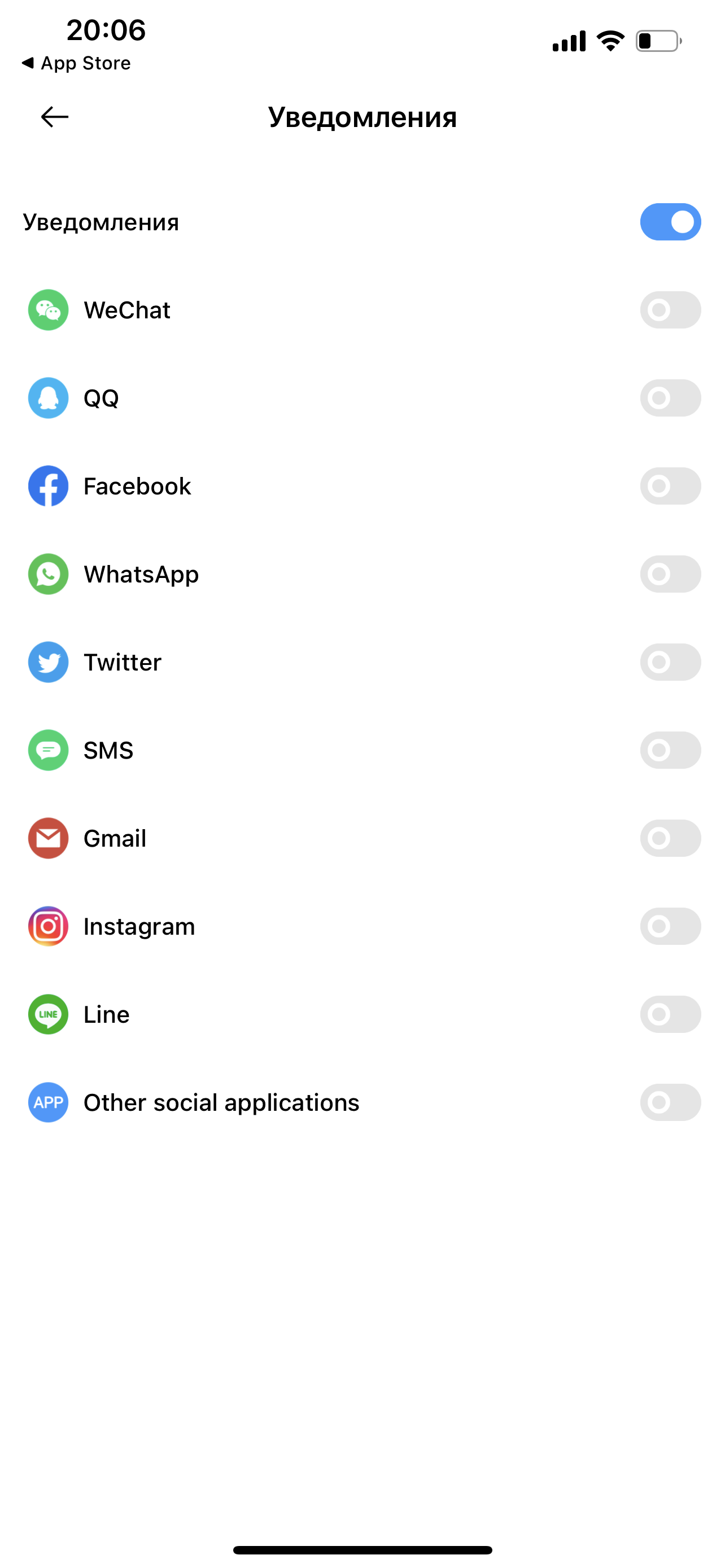This screenshot has width=725, height=1568.
Task: Enable WhatsApp notifications
Action: (x=670, y=574)
